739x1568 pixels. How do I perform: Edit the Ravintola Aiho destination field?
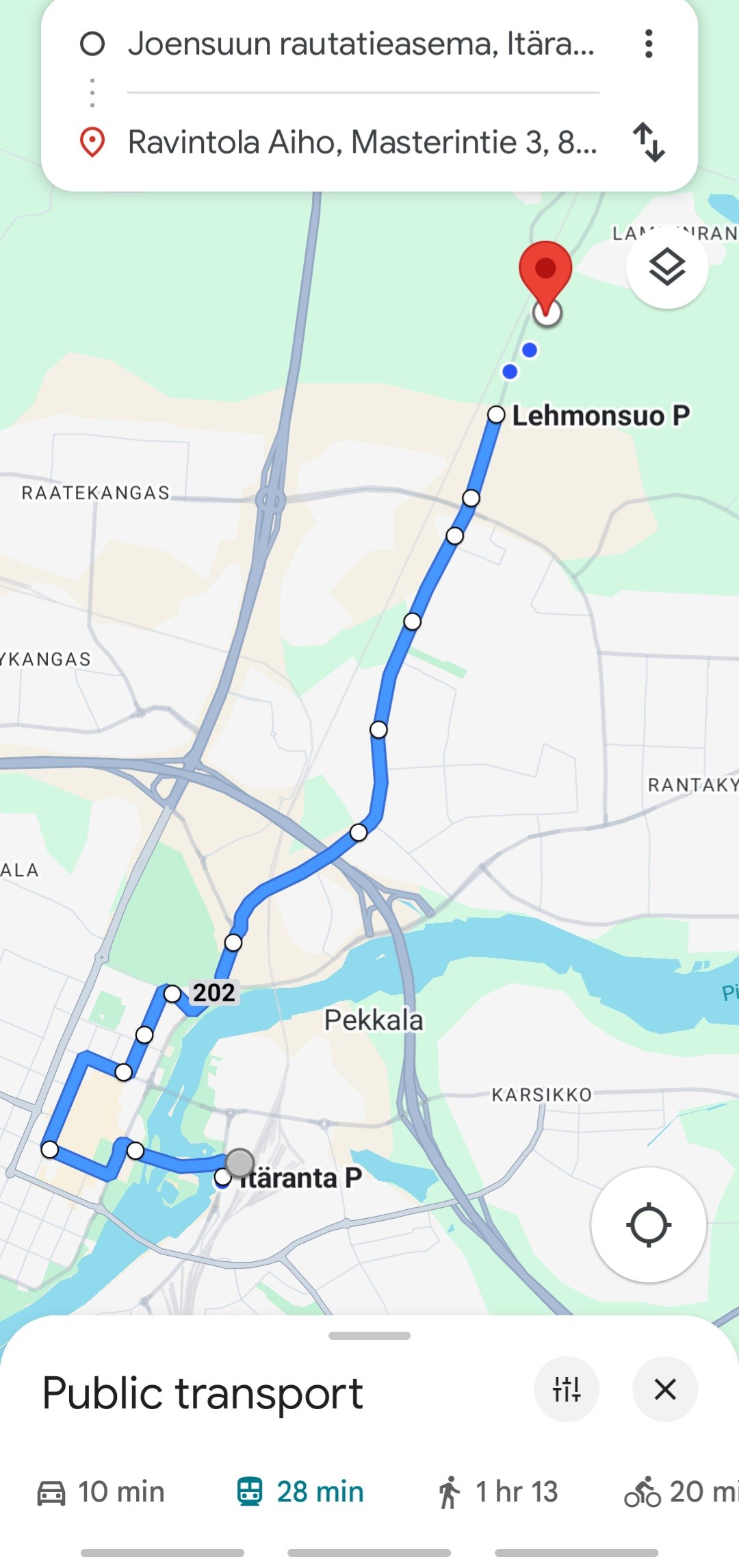pos(363,142)
